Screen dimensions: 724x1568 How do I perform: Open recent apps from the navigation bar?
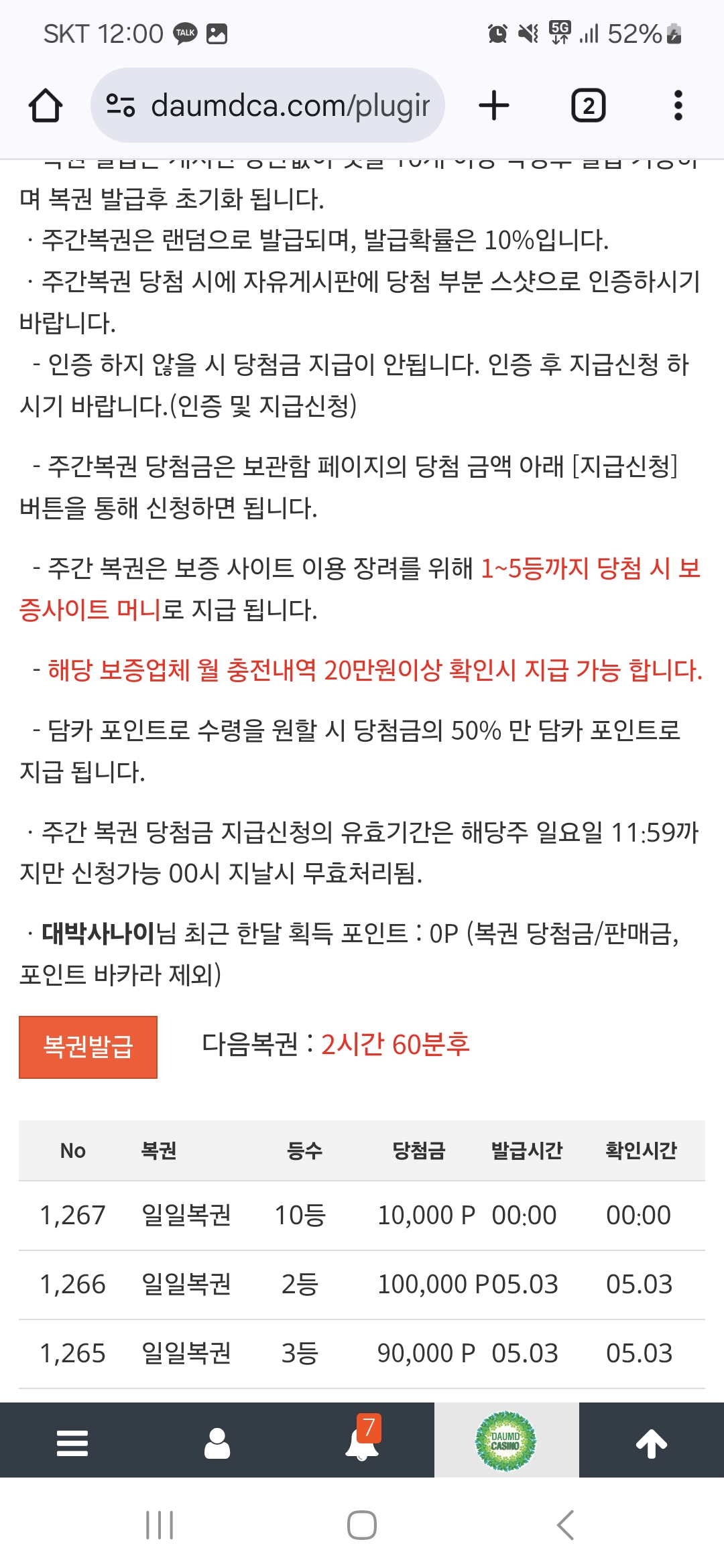[x=160, y=1525]
